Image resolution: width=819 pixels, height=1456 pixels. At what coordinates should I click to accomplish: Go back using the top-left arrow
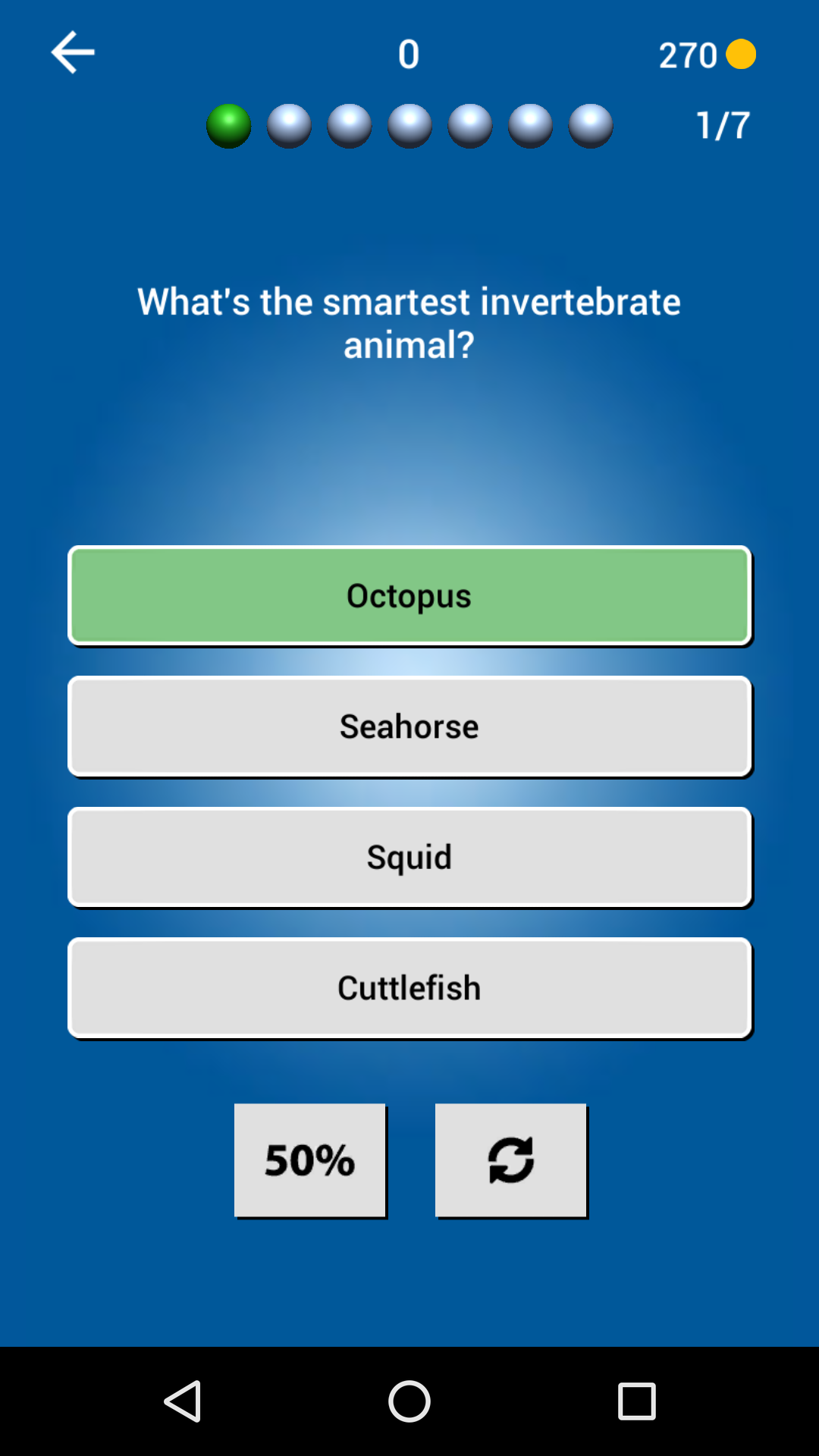click(x=73, y=52)
